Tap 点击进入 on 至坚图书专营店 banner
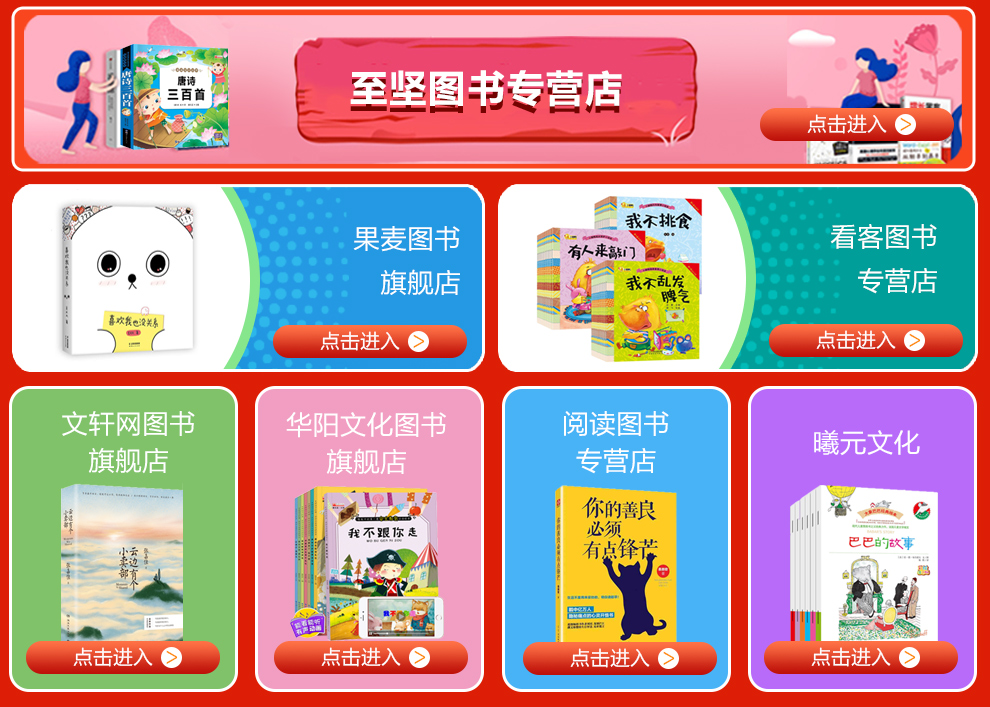 tap(858, 125)
